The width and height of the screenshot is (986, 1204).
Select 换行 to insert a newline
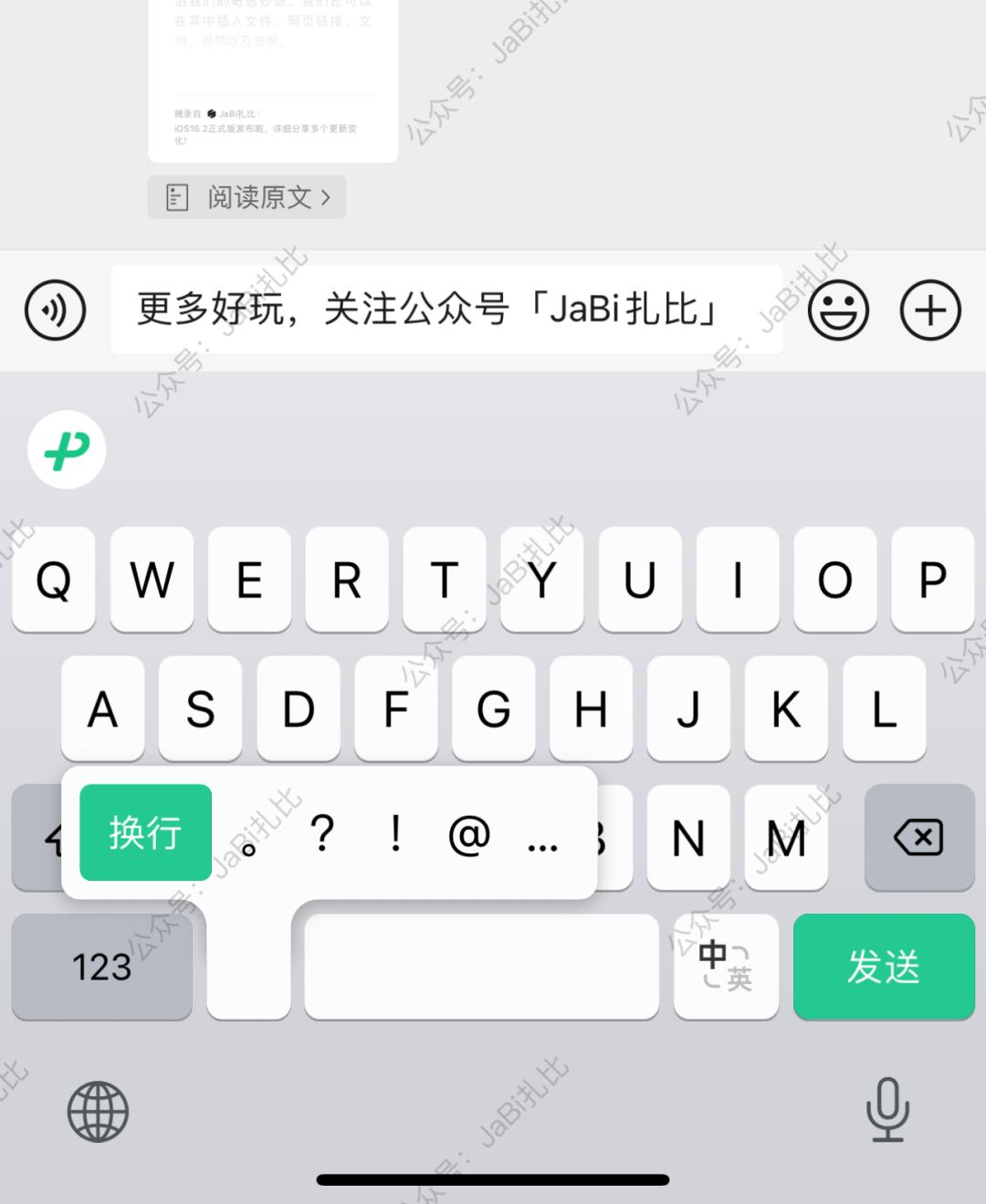(x=144, y=832)
